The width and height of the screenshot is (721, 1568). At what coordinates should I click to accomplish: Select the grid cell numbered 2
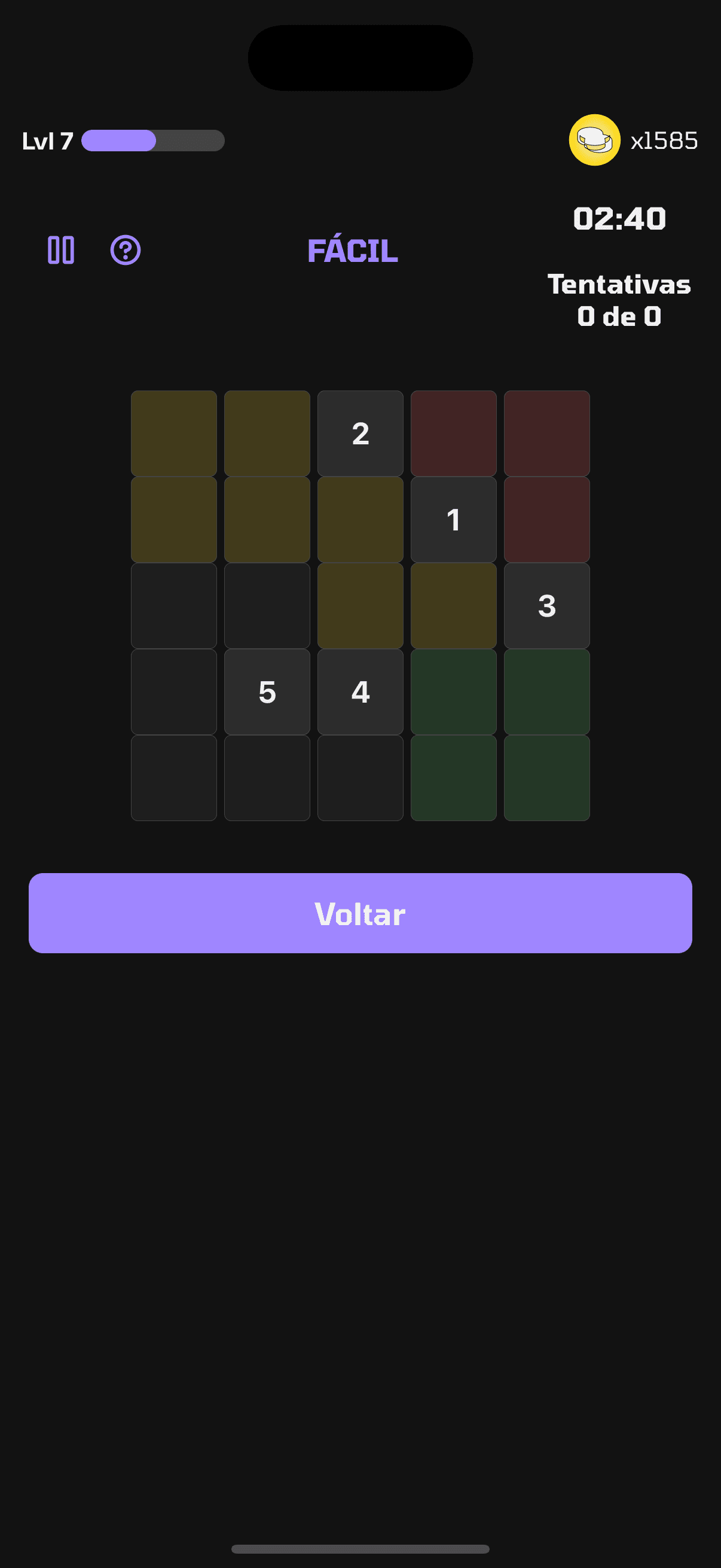[360, 434]
